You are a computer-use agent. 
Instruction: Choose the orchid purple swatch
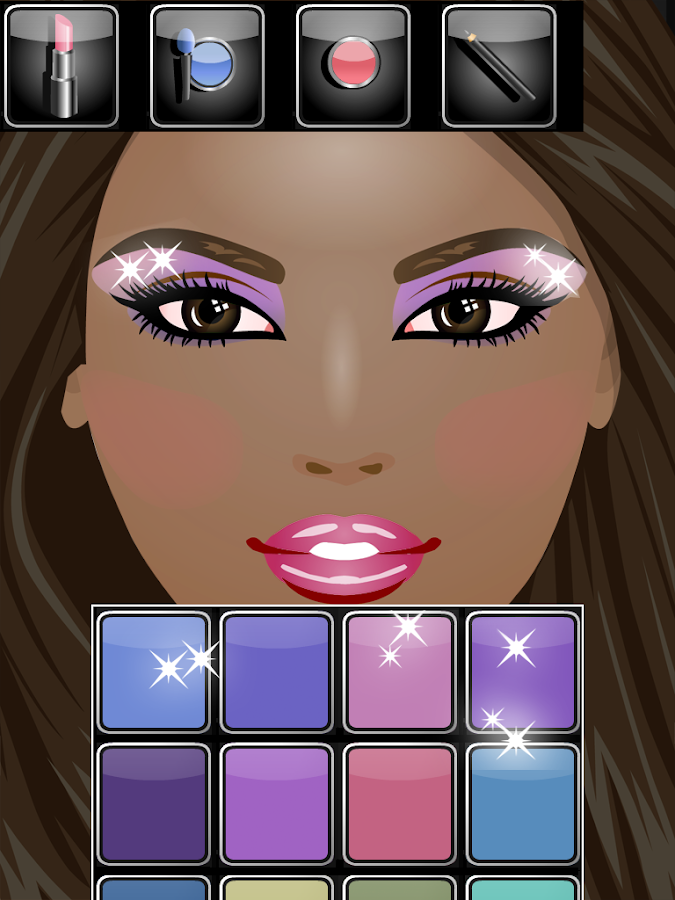(276, 804)
